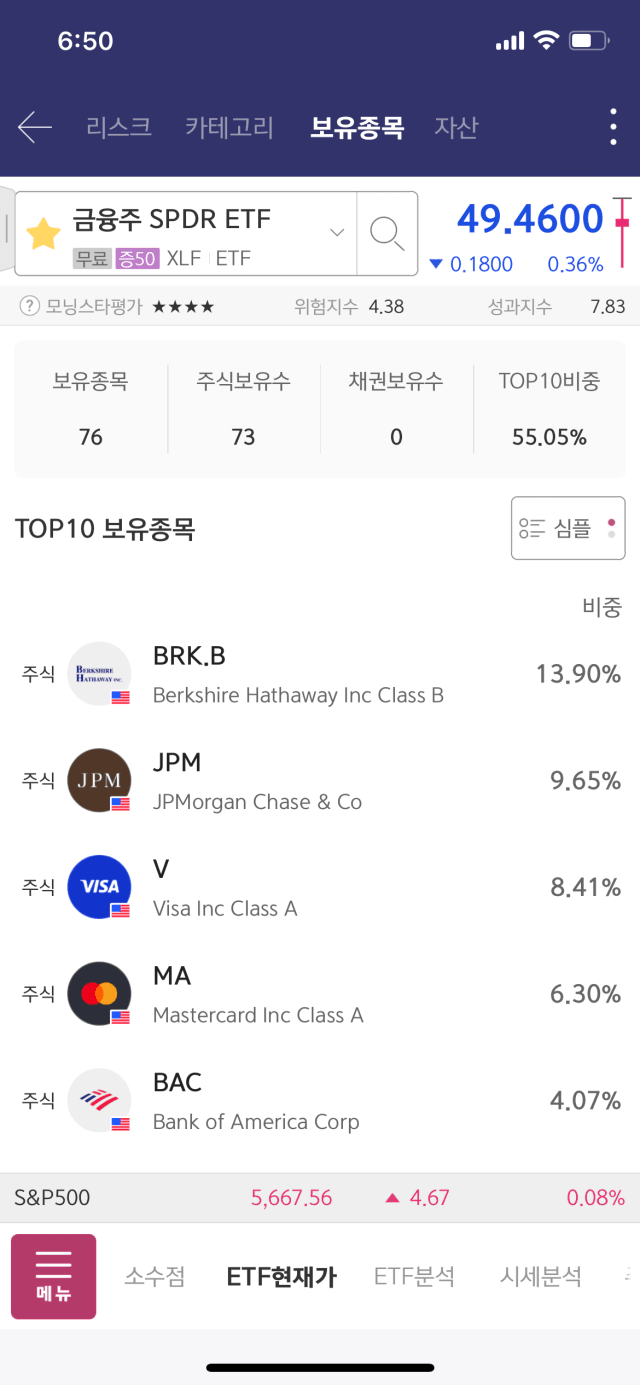Go back with the arrow icon

[35, 127]
